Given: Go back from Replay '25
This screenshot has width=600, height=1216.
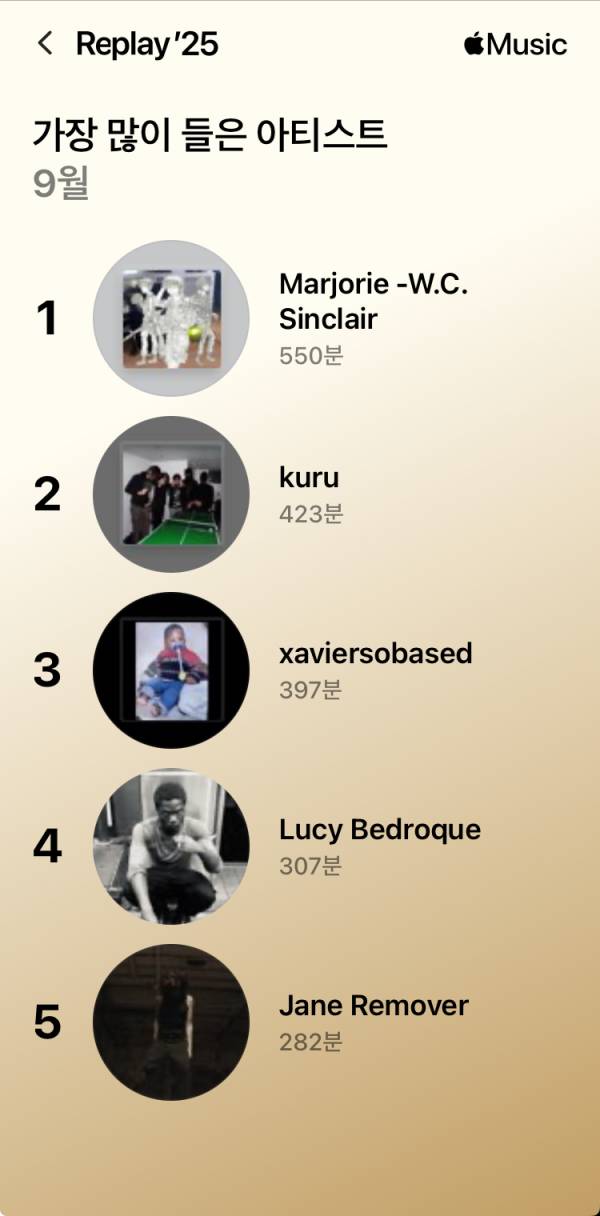Looking at the screenshot, I should coord(45,44).
